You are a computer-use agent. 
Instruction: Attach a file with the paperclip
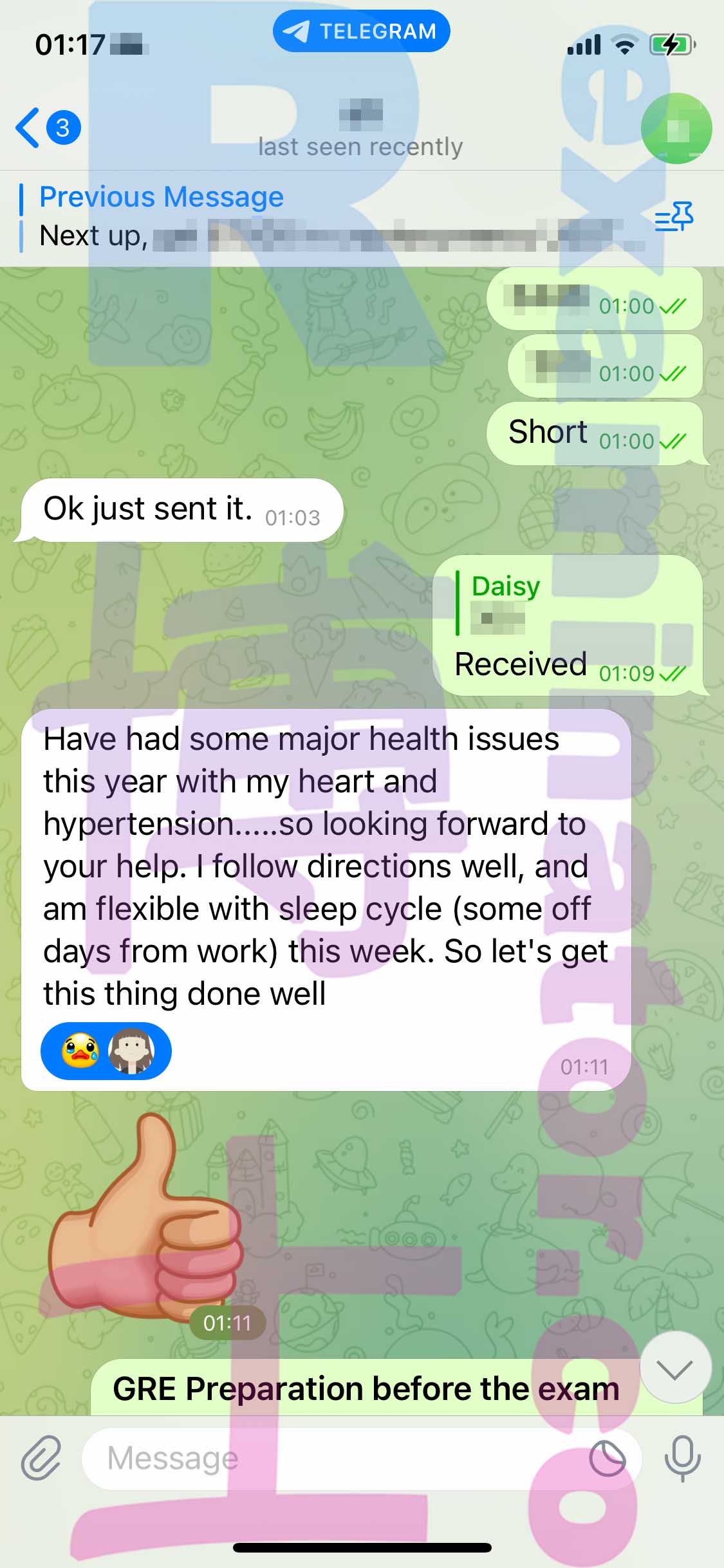41,1457
